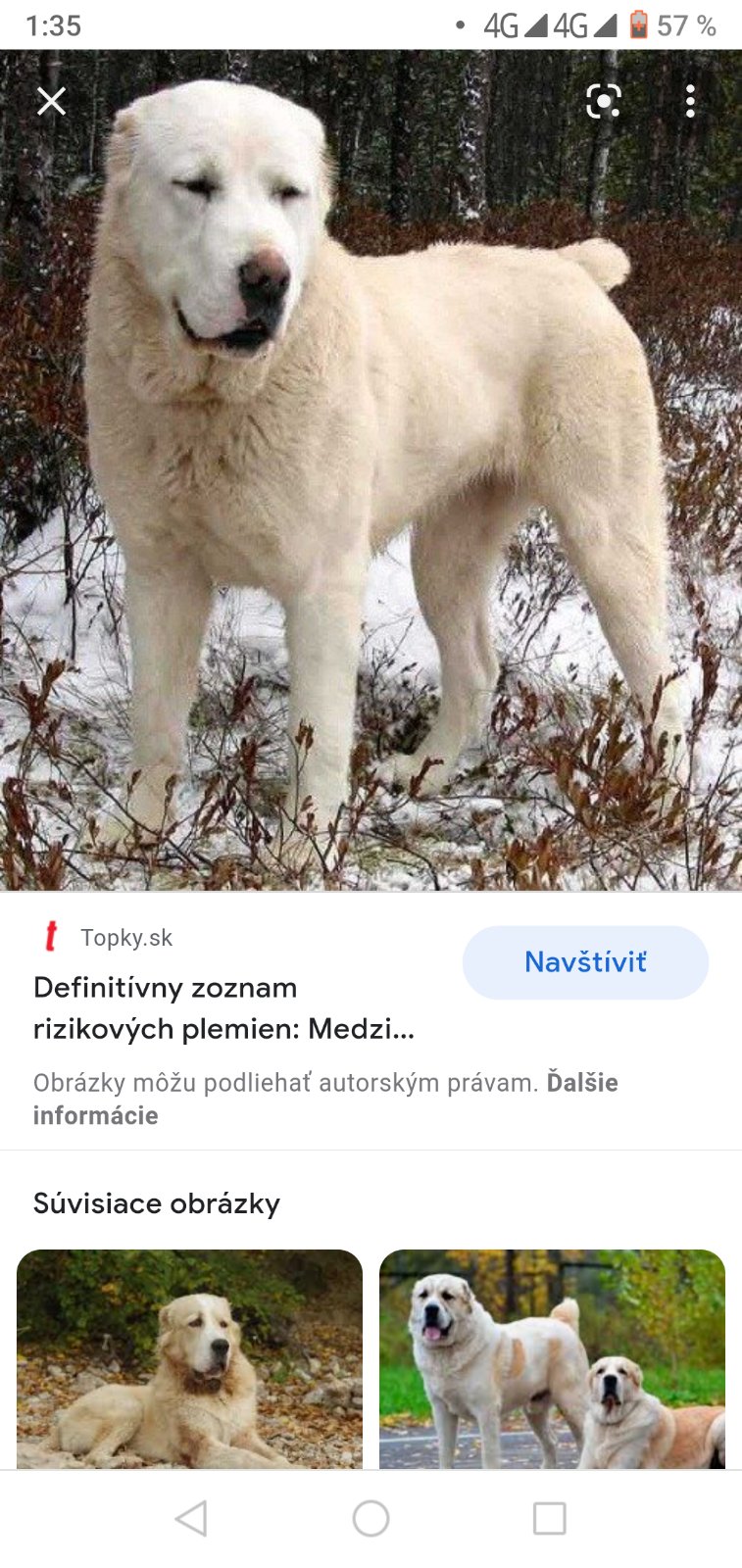Open the Topky.sk article title
Viewport: 742px width, 1568px height.
point(223,1007)
